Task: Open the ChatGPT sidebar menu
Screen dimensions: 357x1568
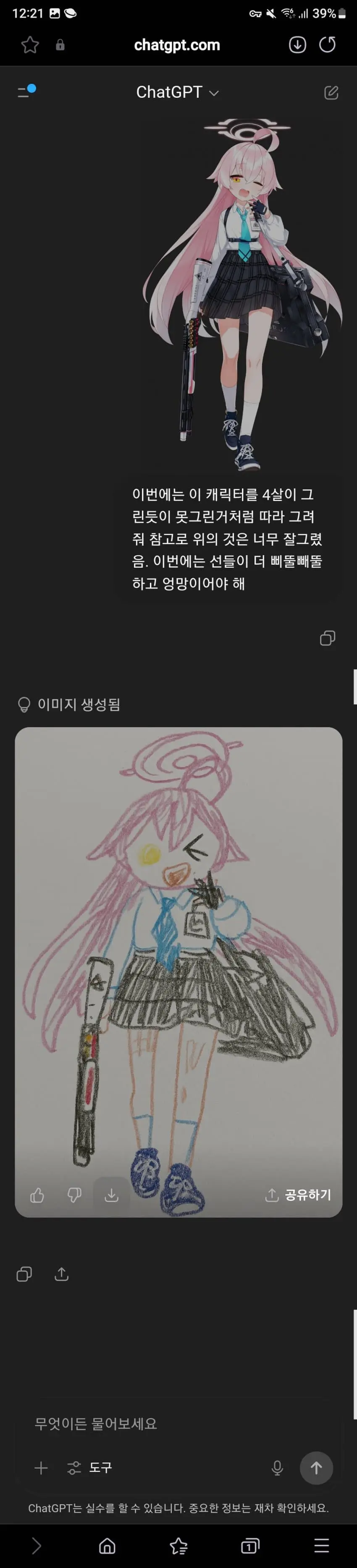Action: [26, 92]
